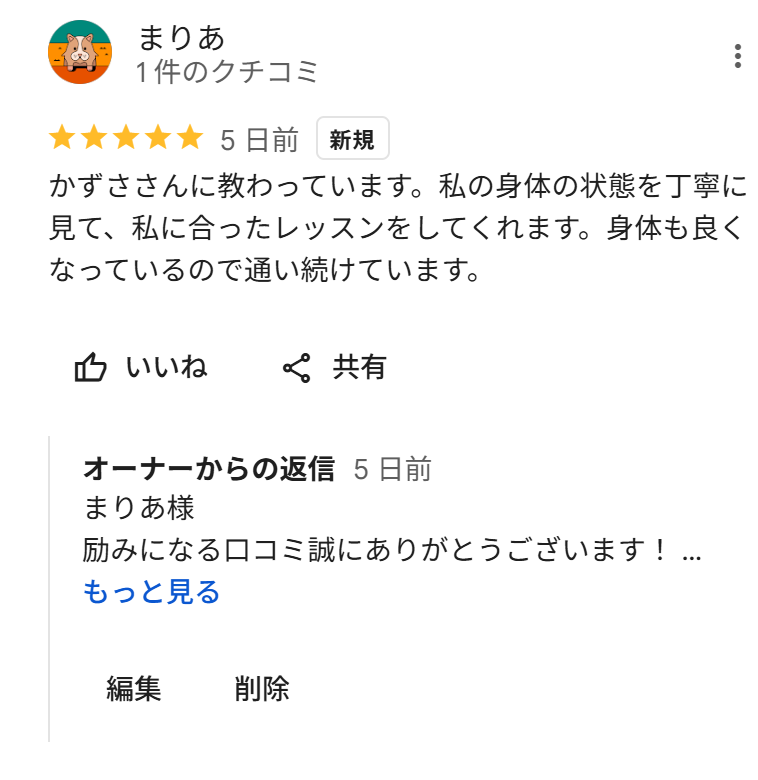The image size is (758, 780).
Task: Open the overflow menu on まりあ's review
Action: 737,56
